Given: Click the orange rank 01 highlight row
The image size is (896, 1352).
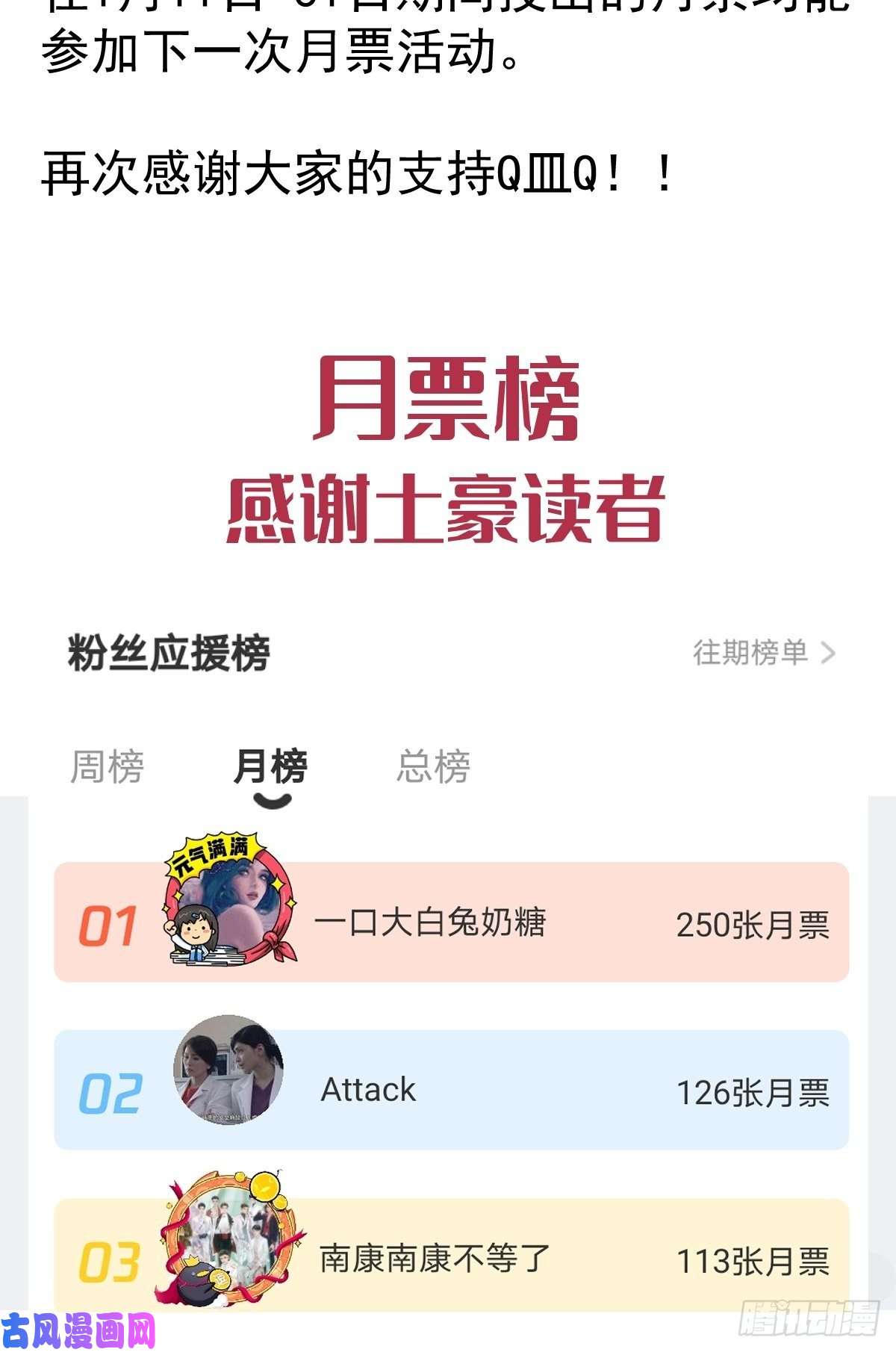Looking at the screenshot, I should click(523, 925).
